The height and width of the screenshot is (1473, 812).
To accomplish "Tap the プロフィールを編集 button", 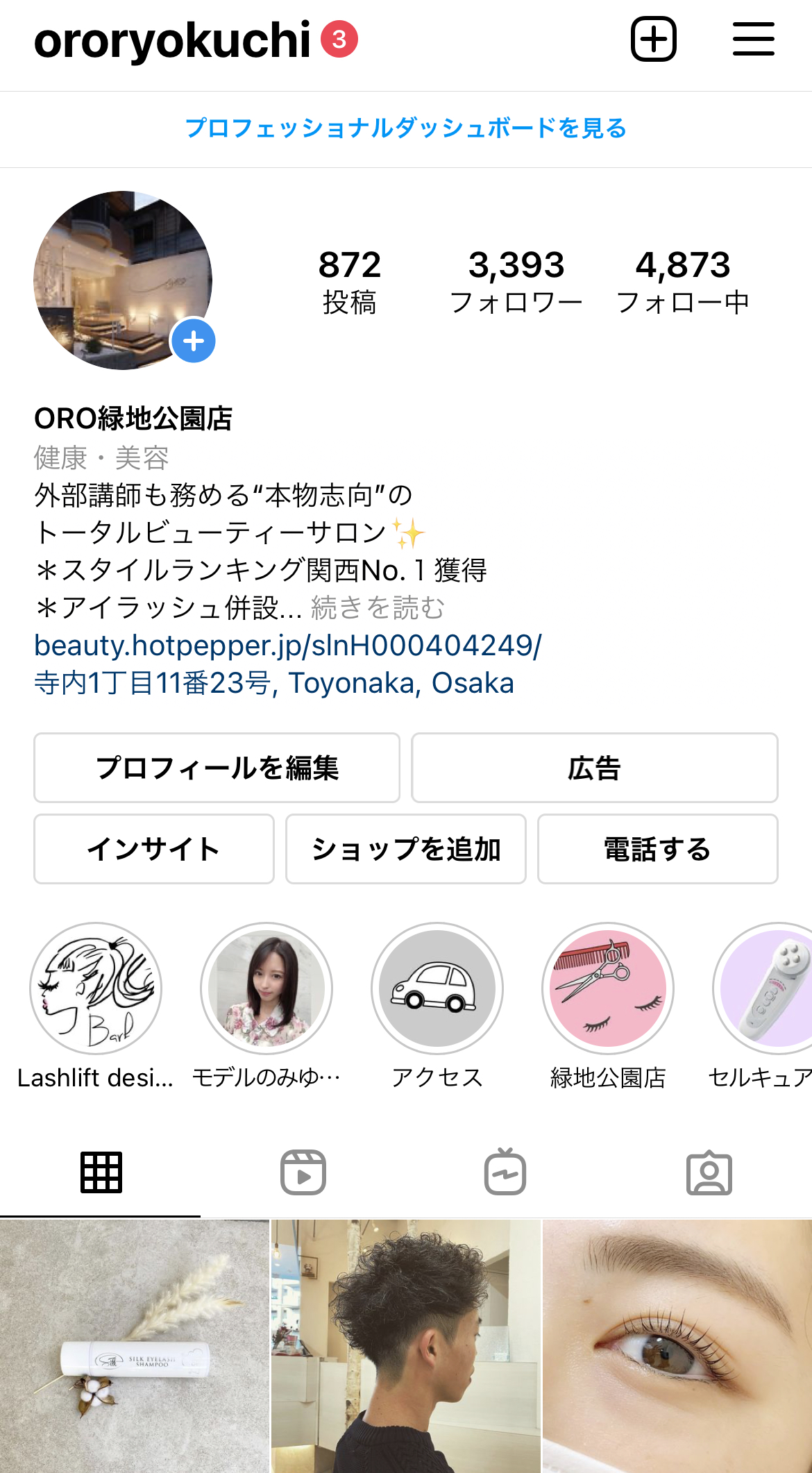I will pyautogui.click(x=217, y=768).
